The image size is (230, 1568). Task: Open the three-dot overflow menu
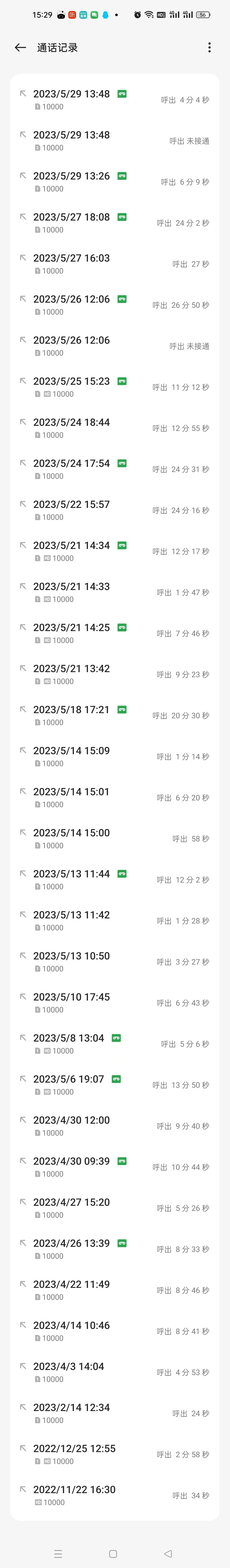click(x=209, y=47)
